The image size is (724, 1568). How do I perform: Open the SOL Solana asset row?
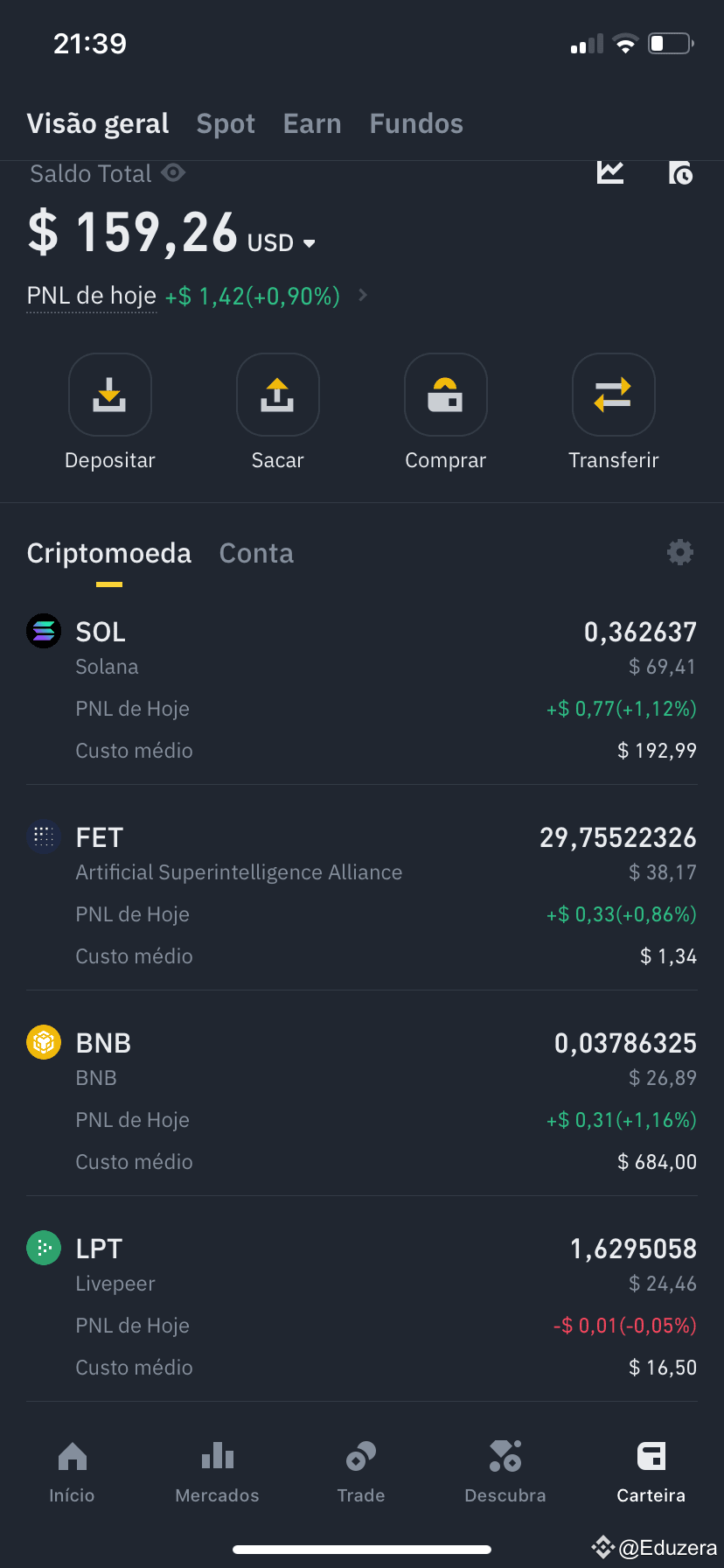[x=362, y=690]
